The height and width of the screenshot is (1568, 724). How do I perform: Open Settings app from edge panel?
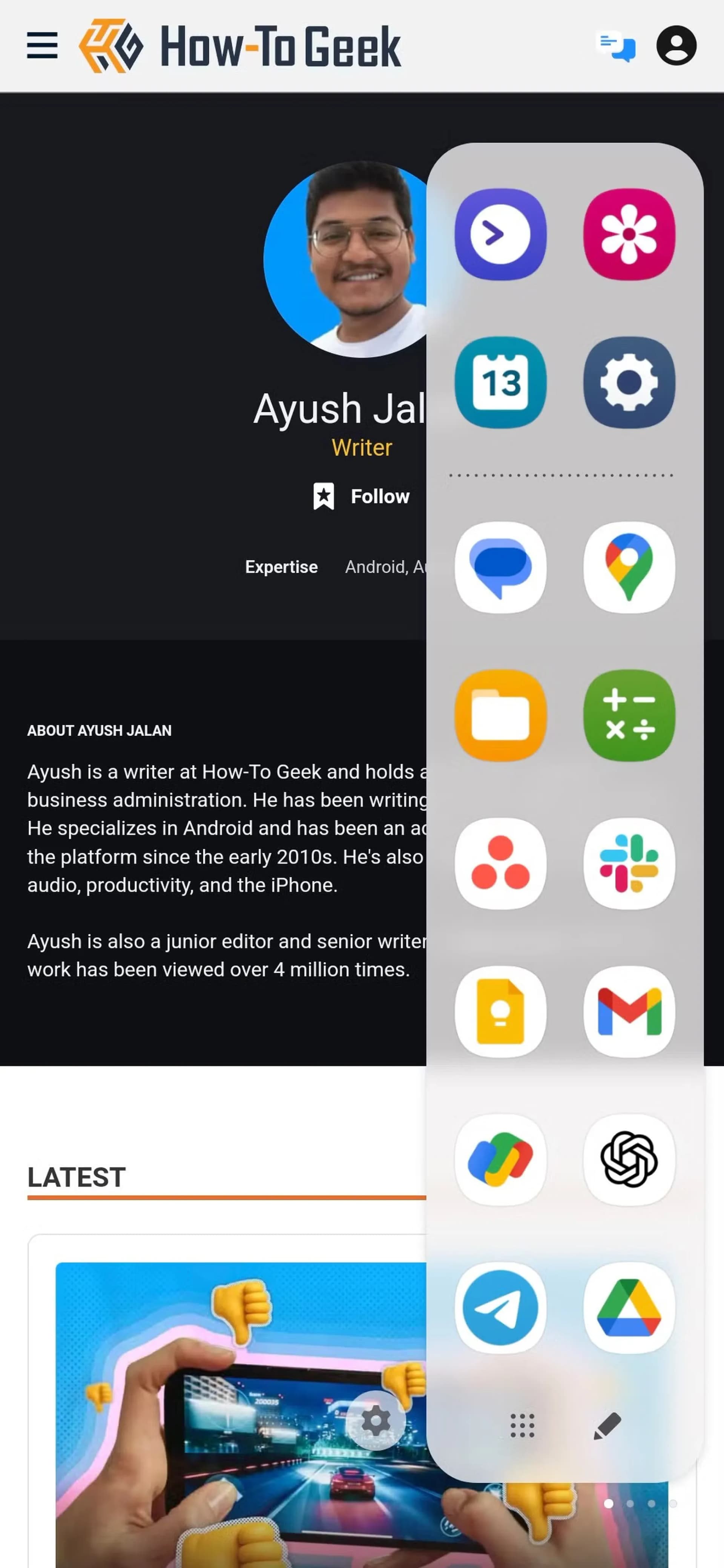click(628, 382)
